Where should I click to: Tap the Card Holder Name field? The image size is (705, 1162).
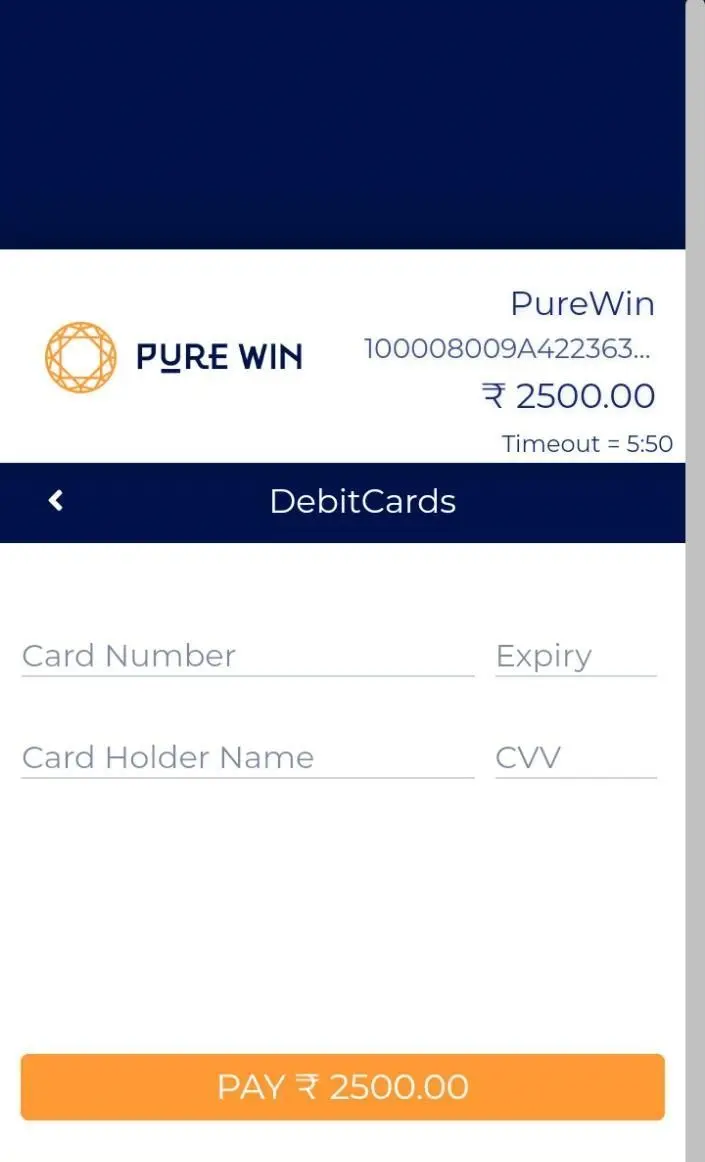coord(247,757)
